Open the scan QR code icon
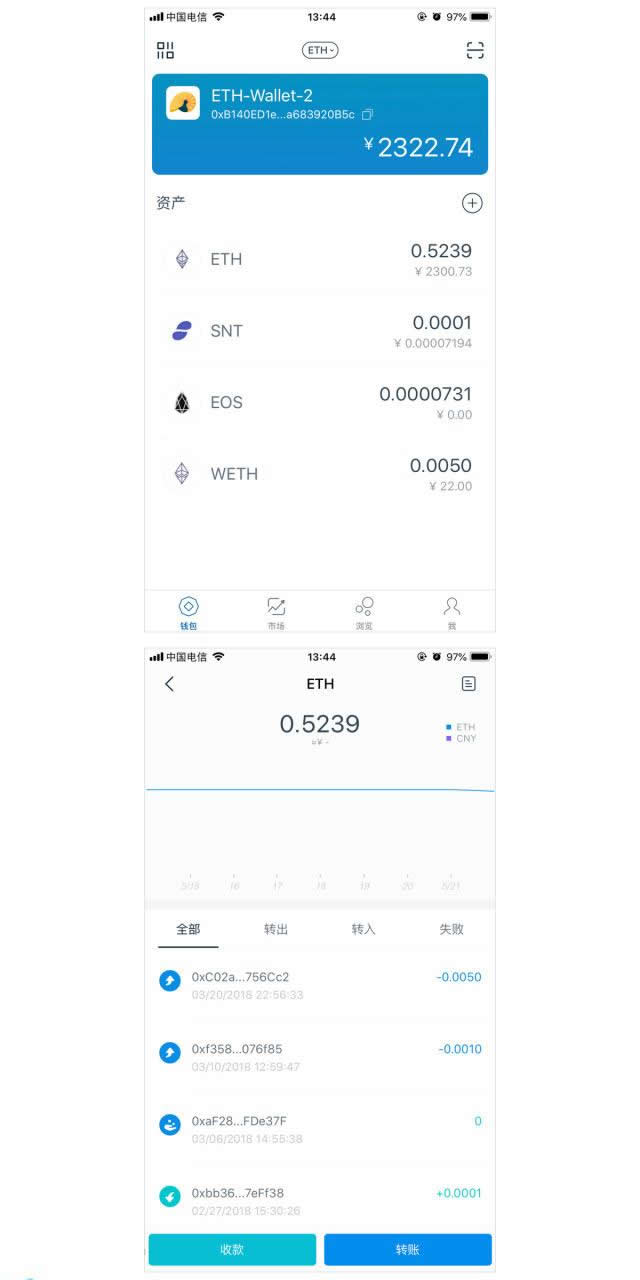The image size is (640, 1280). click(475, 50)
